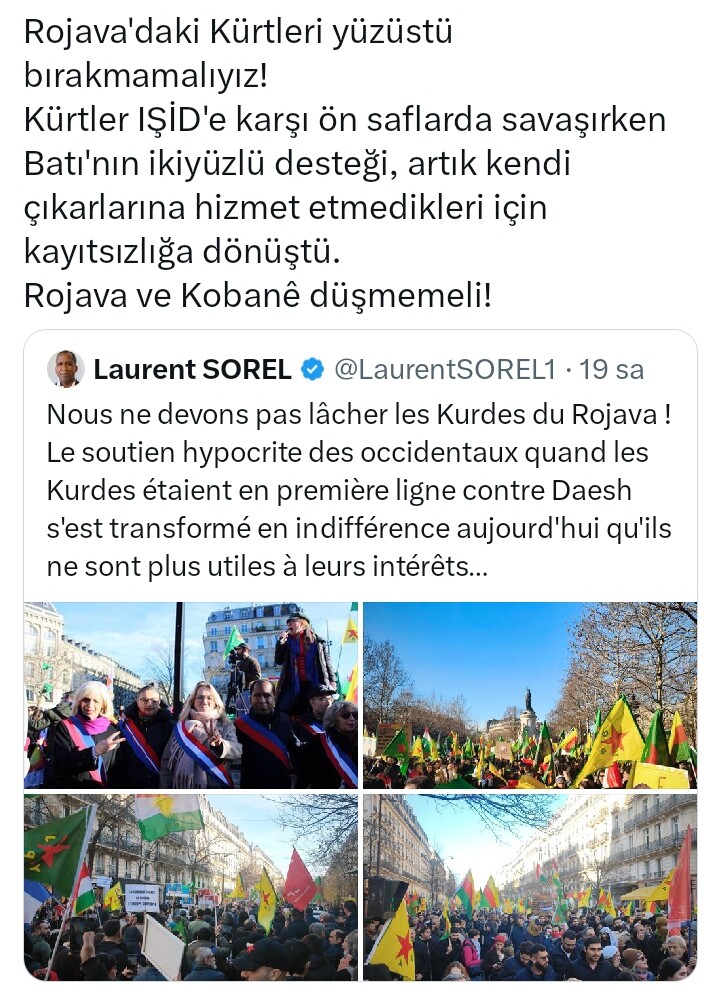The width and height of the screenshot is (720, 992).
Task: Open photo of square with statue and flags
Action: pos(530,695)
